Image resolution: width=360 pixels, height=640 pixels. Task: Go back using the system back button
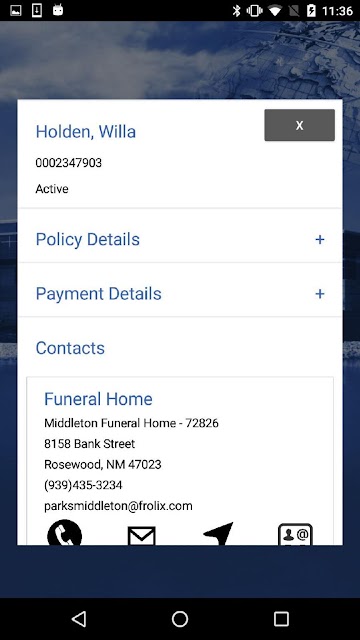tap(79, 619)
